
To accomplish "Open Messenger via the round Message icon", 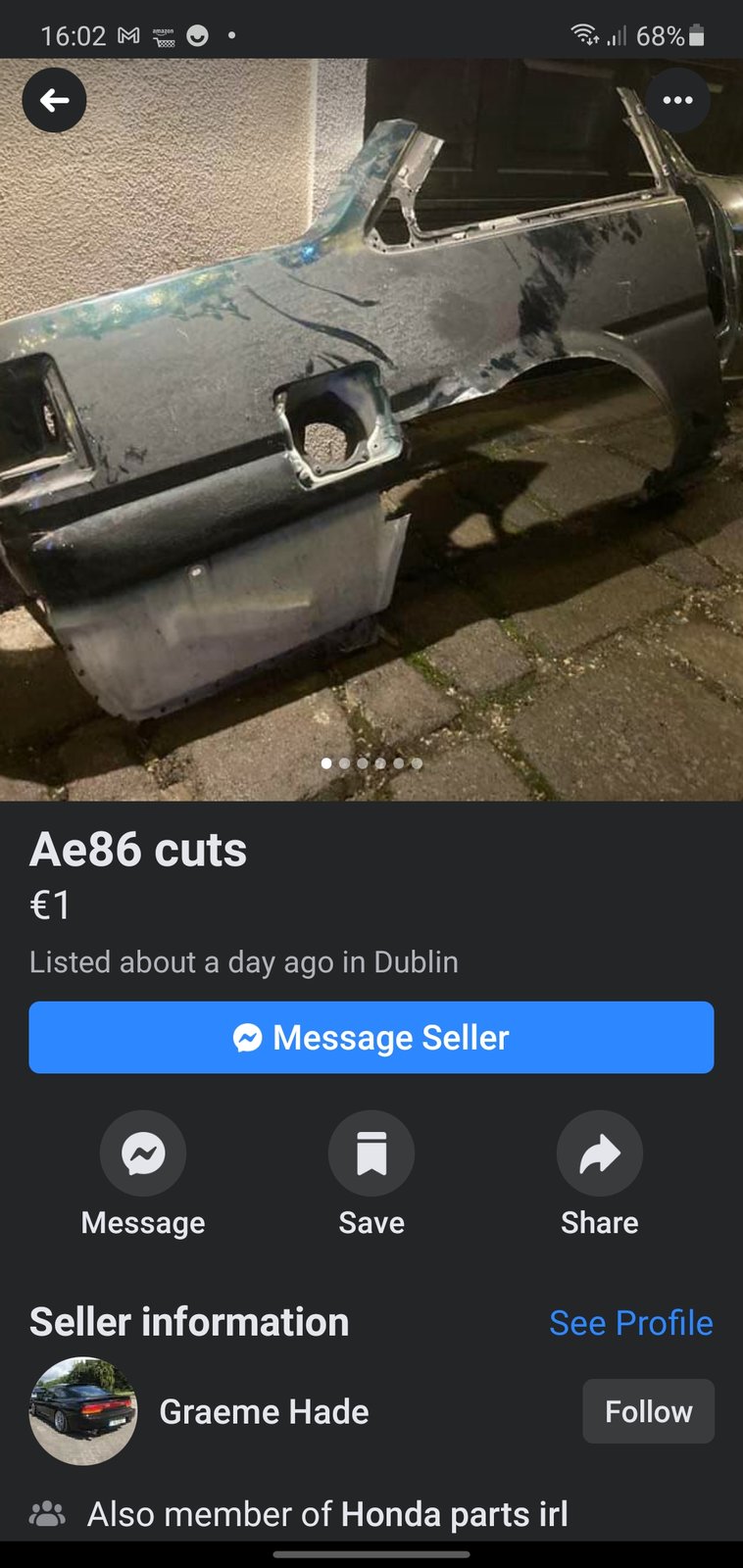I will pos(143,1153).
